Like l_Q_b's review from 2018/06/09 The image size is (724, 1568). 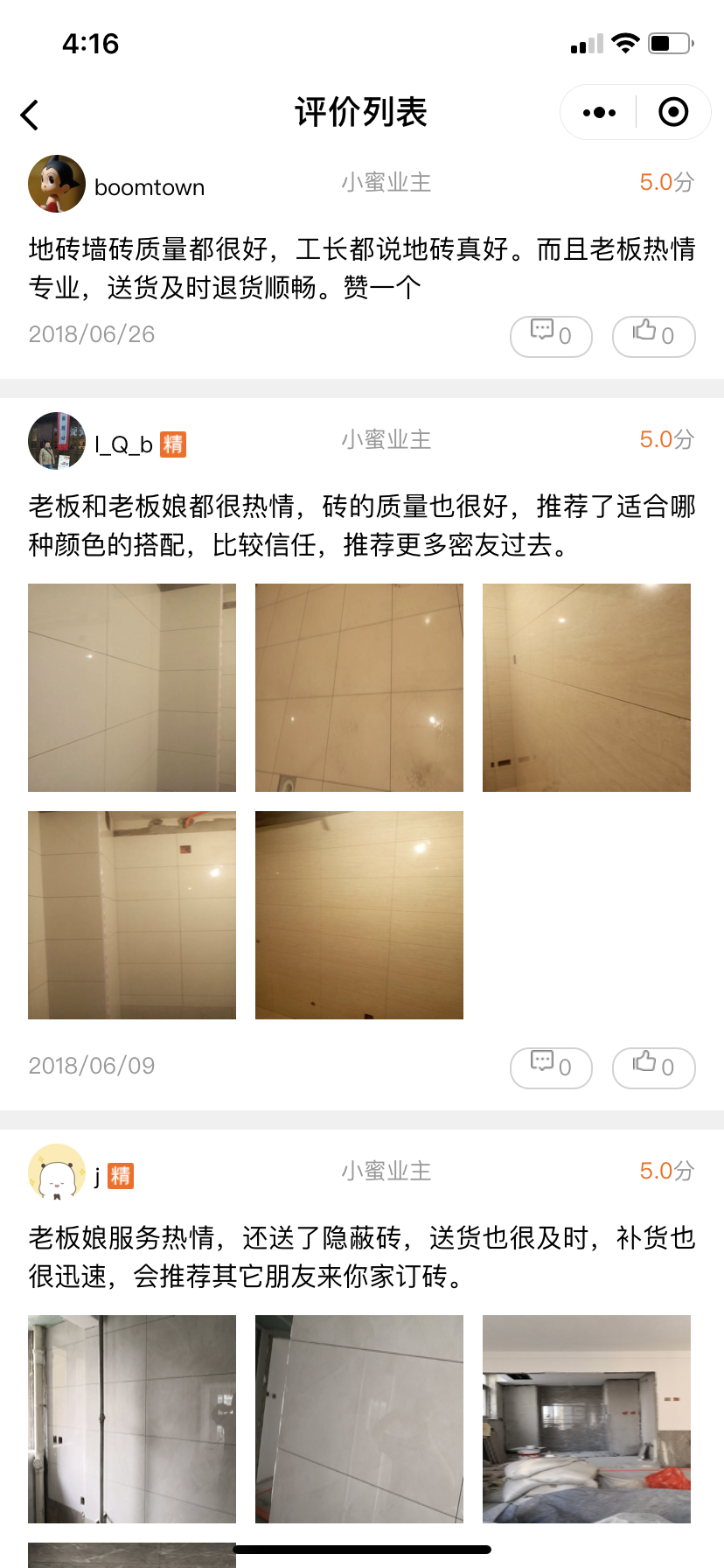pos(653,1067)
